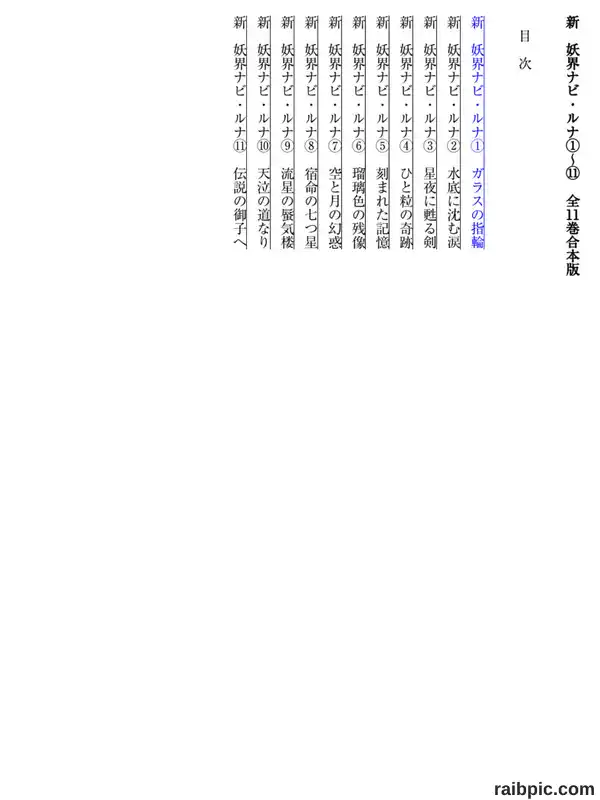Open volume ⑧ 宿命の七つ星

click(311, 132)
